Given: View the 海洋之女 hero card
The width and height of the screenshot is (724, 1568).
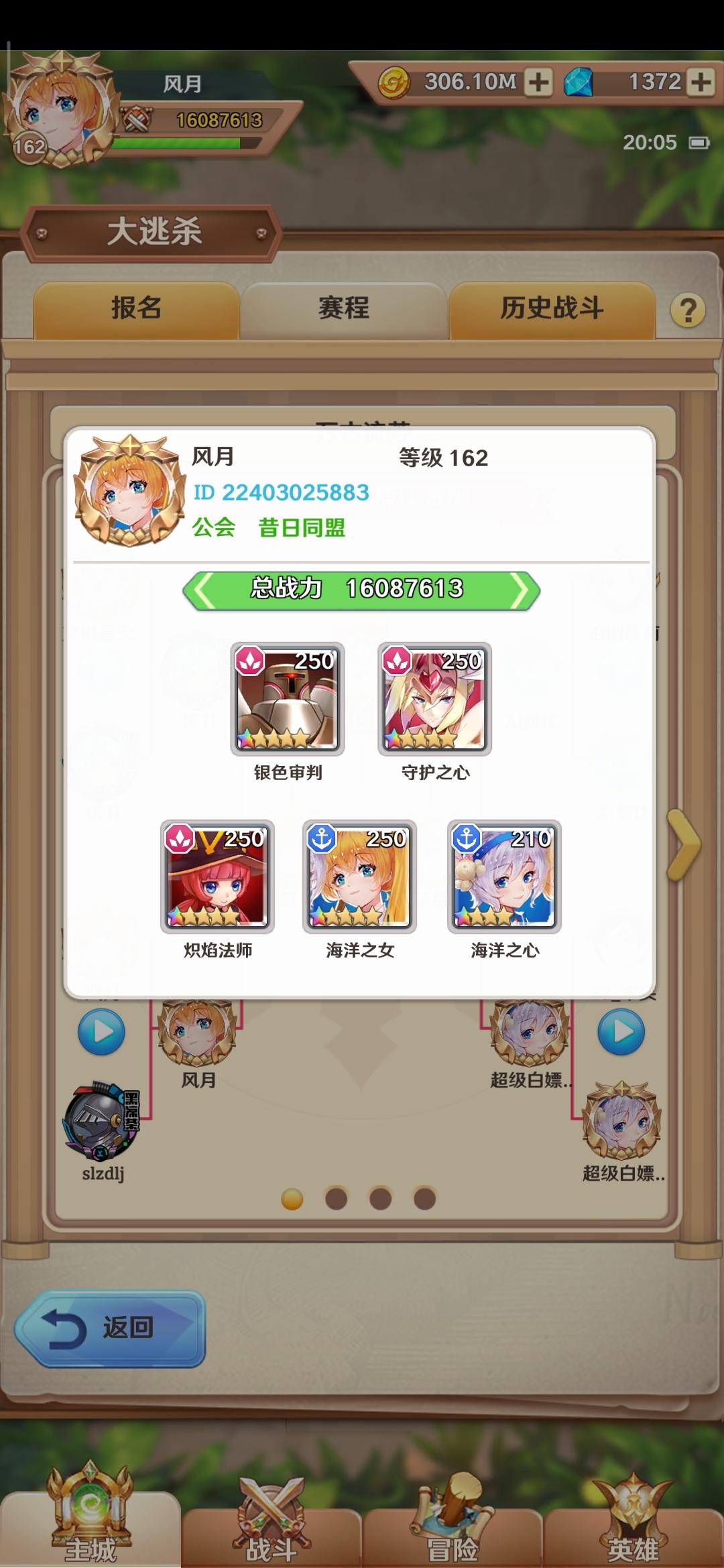Looking at the screenshot, I should (359, 876).
